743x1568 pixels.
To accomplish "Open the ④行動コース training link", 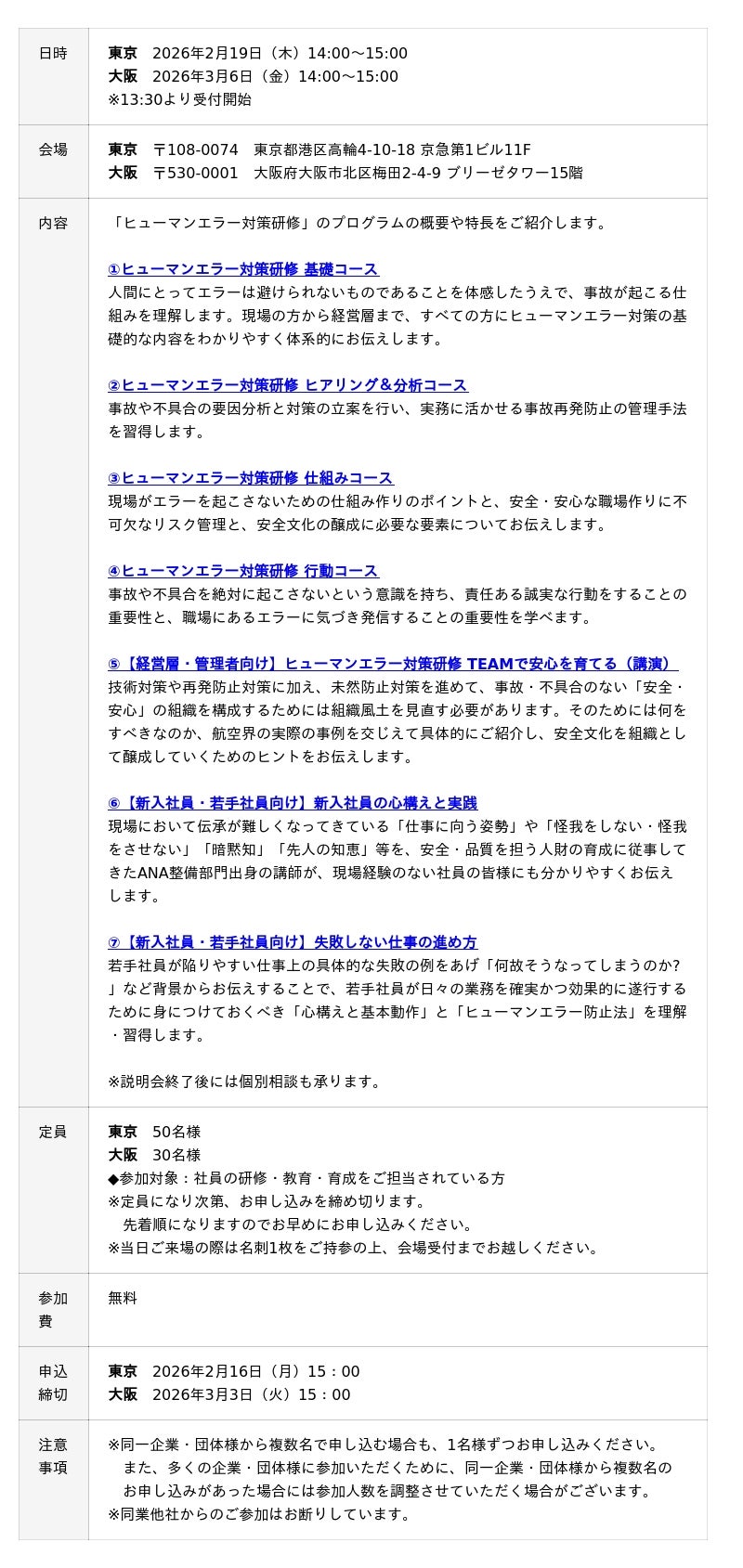I will click(x=243, y=571).
